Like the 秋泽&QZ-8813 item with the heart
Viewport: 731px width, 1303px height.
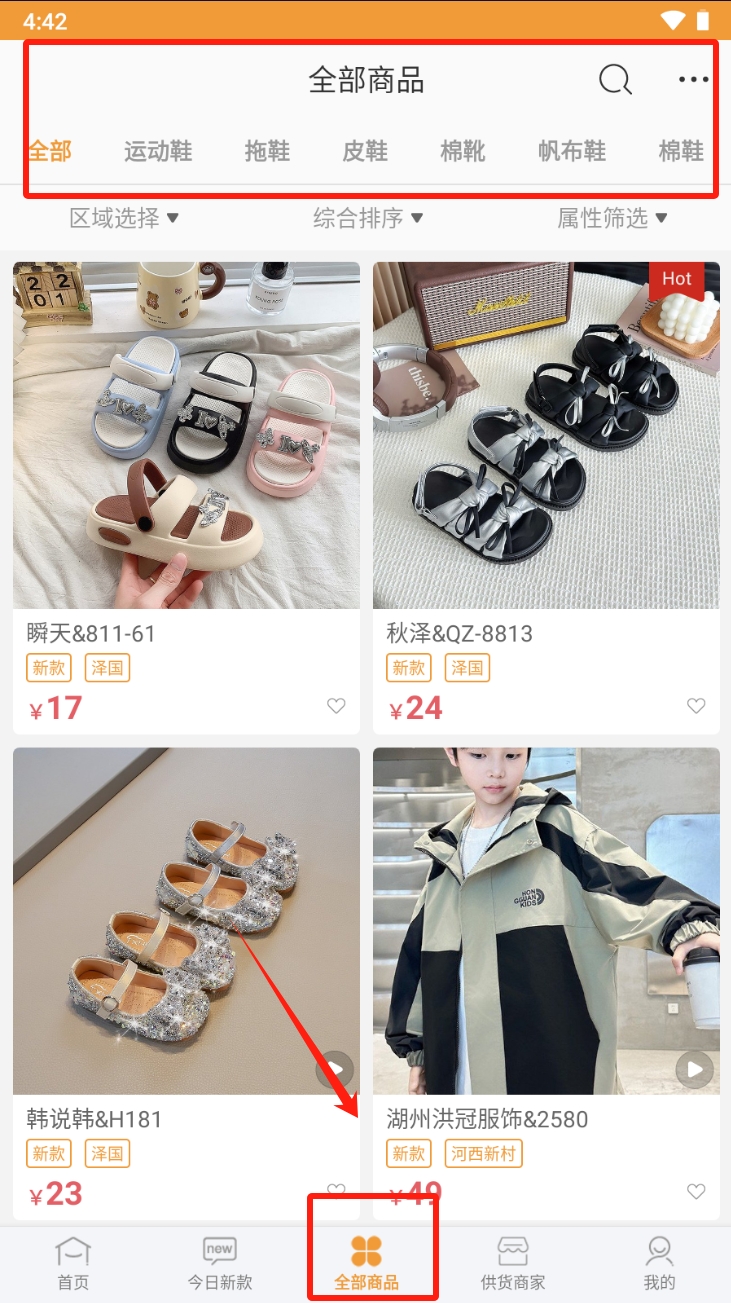[x=696, y=706]
